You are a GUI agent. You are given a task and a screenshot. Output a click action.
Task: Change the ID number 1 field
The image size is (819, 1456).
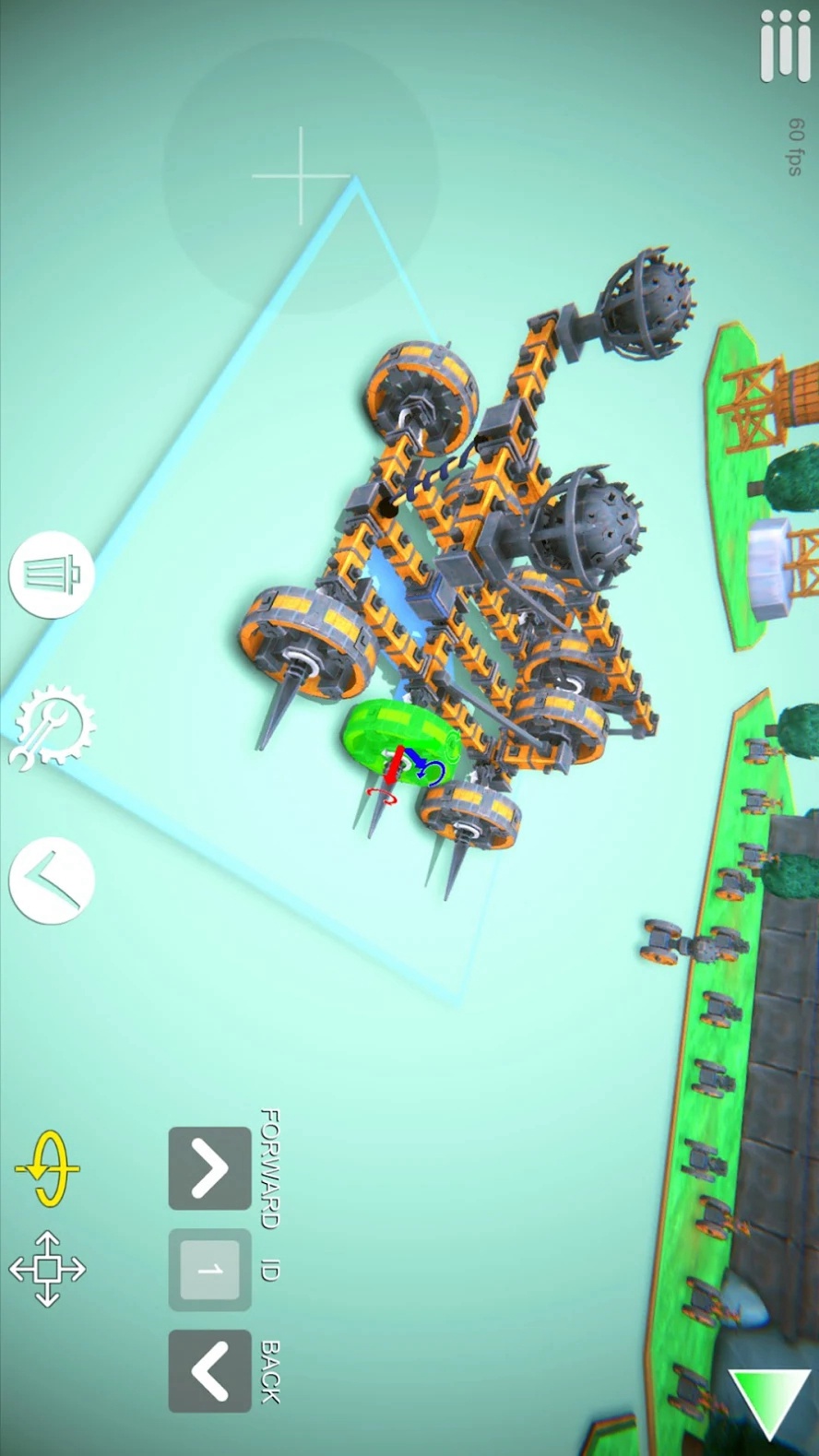pyautogui.click(x=209, y=1270)
